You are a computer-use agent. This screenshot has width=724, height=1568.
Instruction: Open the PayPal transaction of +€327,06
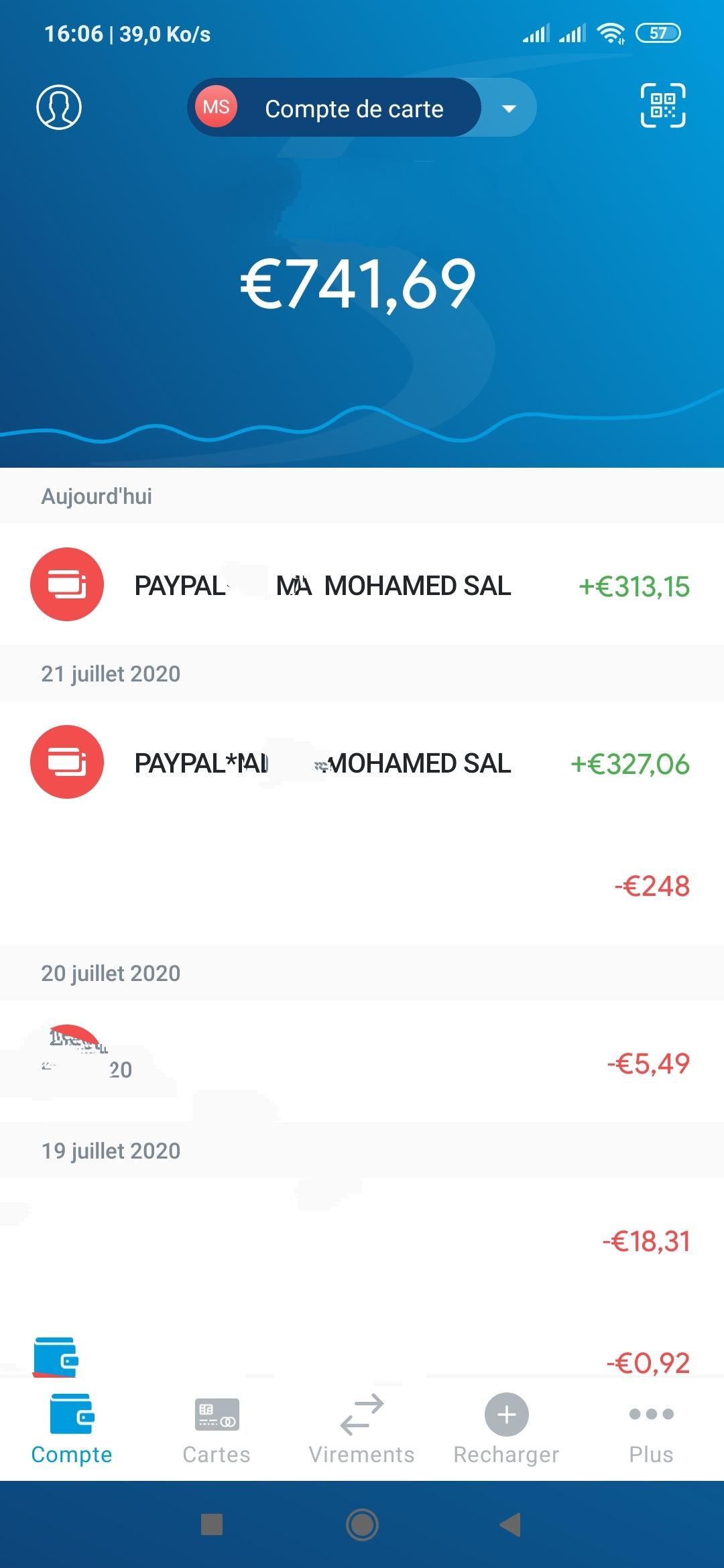[362, 763]
